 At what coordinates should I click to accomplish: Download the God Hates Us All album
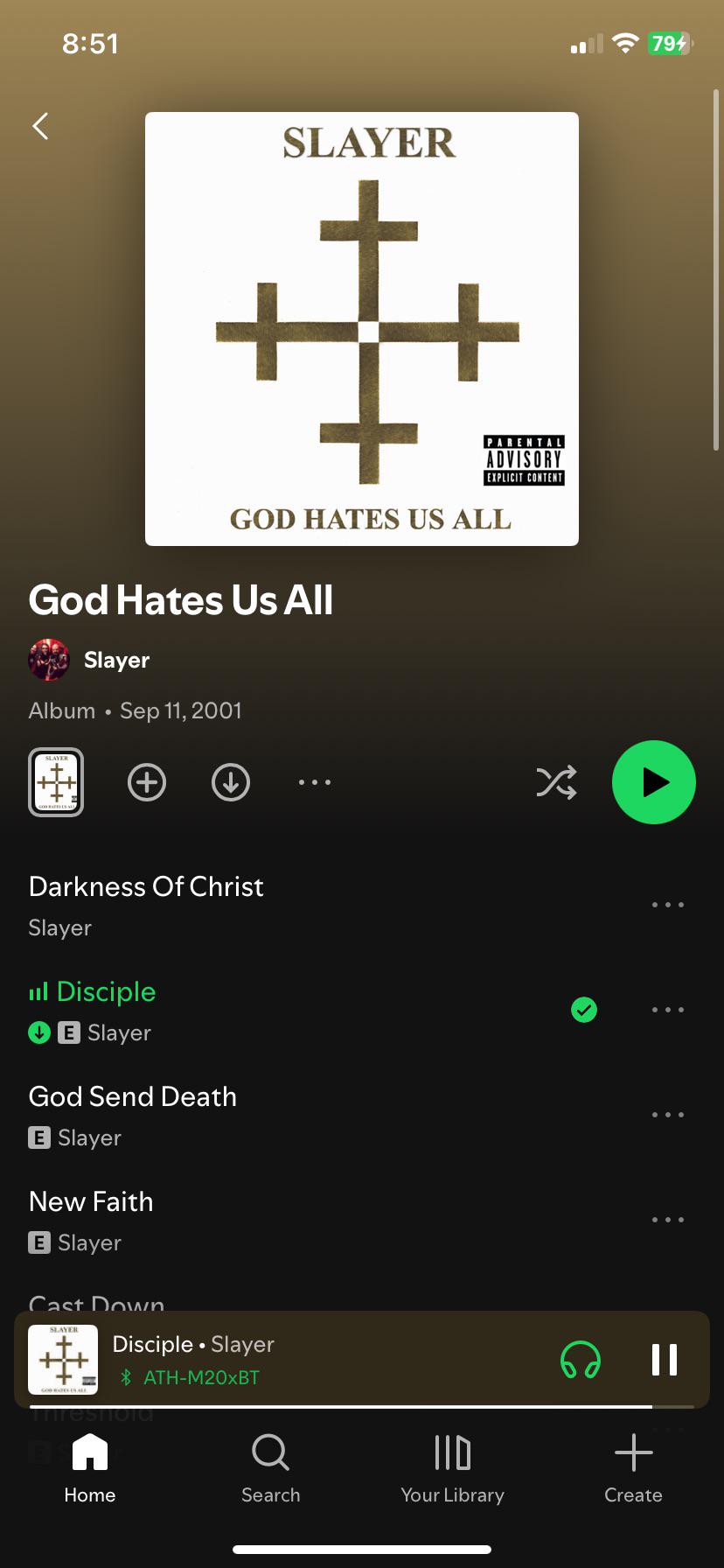231,782
